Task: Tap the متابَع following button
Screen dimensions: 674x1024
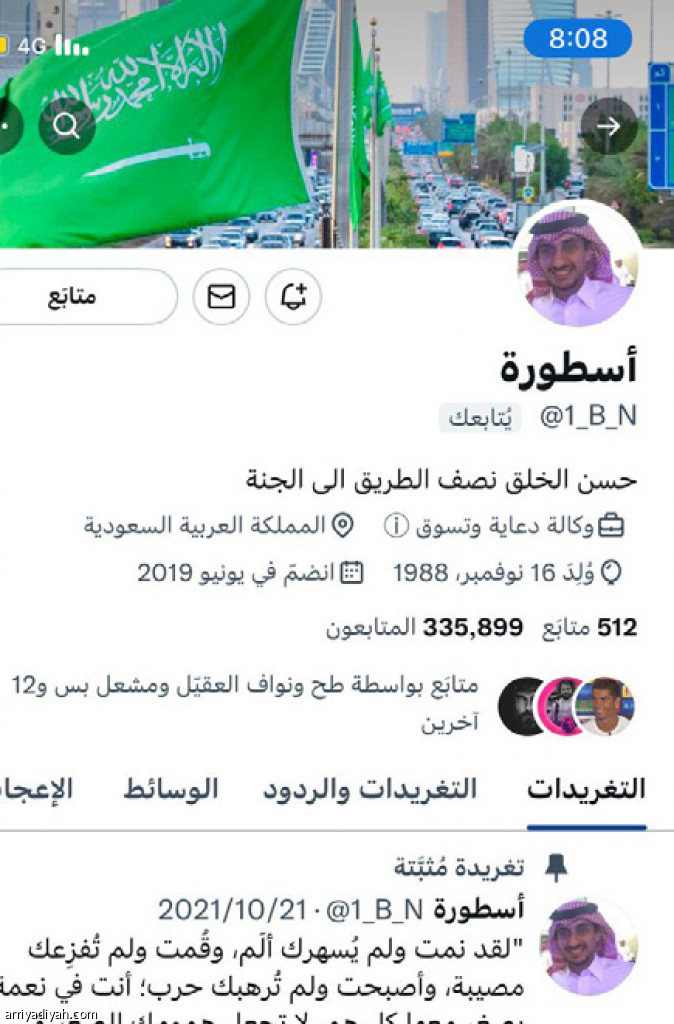Action: coord(72,297)
